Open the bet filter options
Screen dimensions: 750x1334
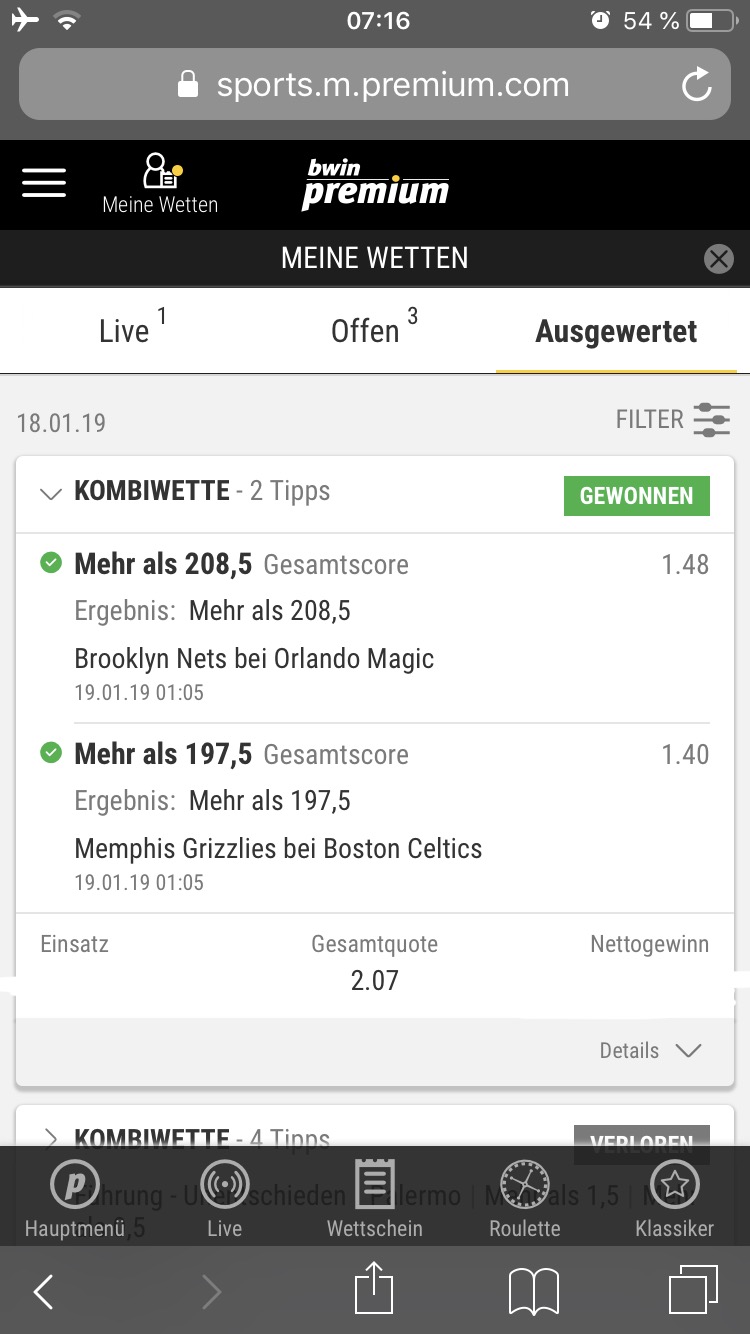(673, 419)
